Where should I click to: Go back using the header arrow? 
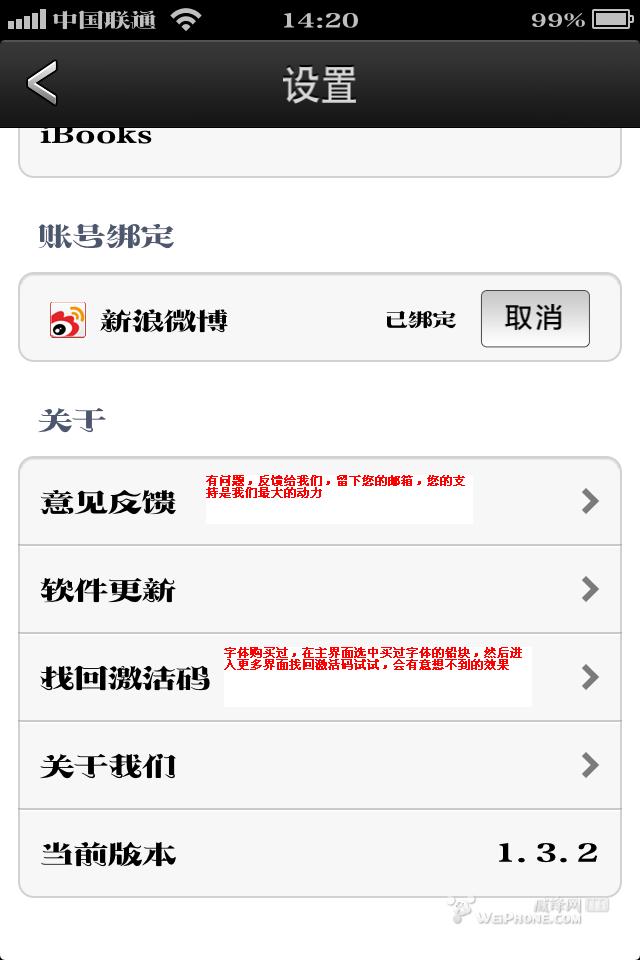click(42, 83)
